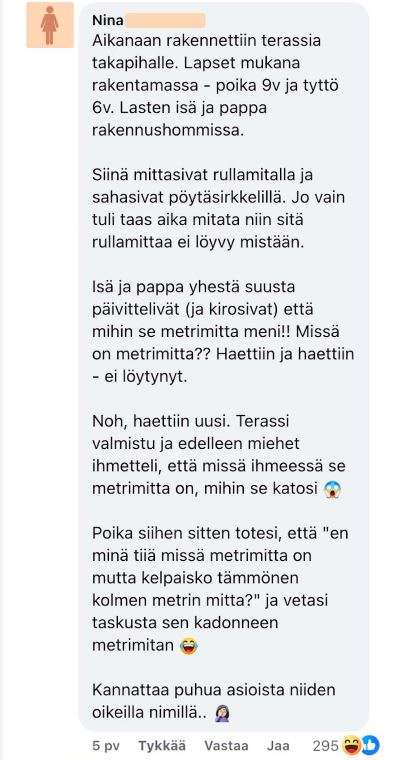This screenshot has height=760, width=404.
Task: View the 295 reactions list
Action: (x=346, y=745)
